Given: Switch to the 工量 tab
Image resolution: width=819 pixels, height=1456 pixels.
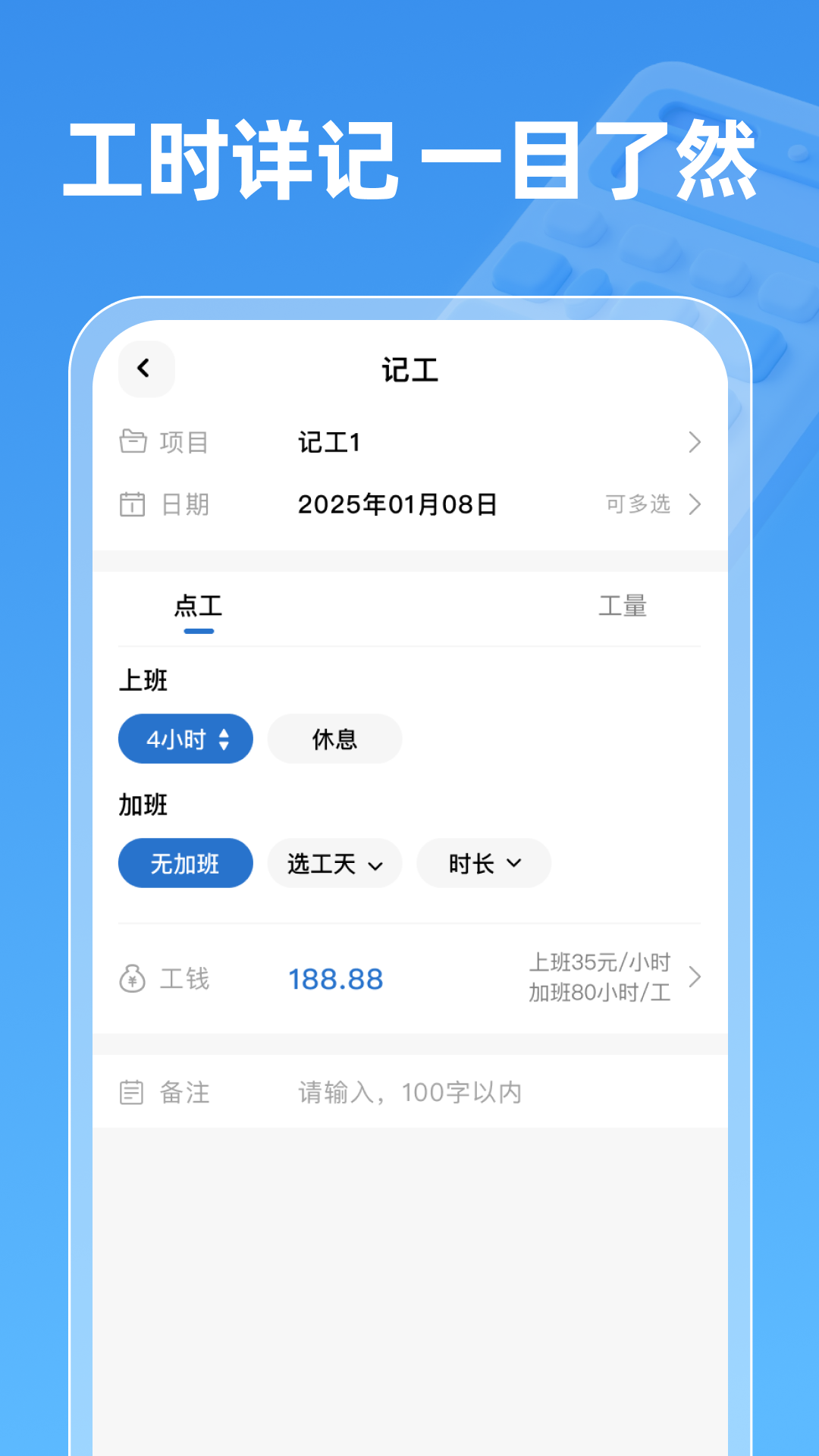Looking at the screenshot, I should click(x=623, y=607).
